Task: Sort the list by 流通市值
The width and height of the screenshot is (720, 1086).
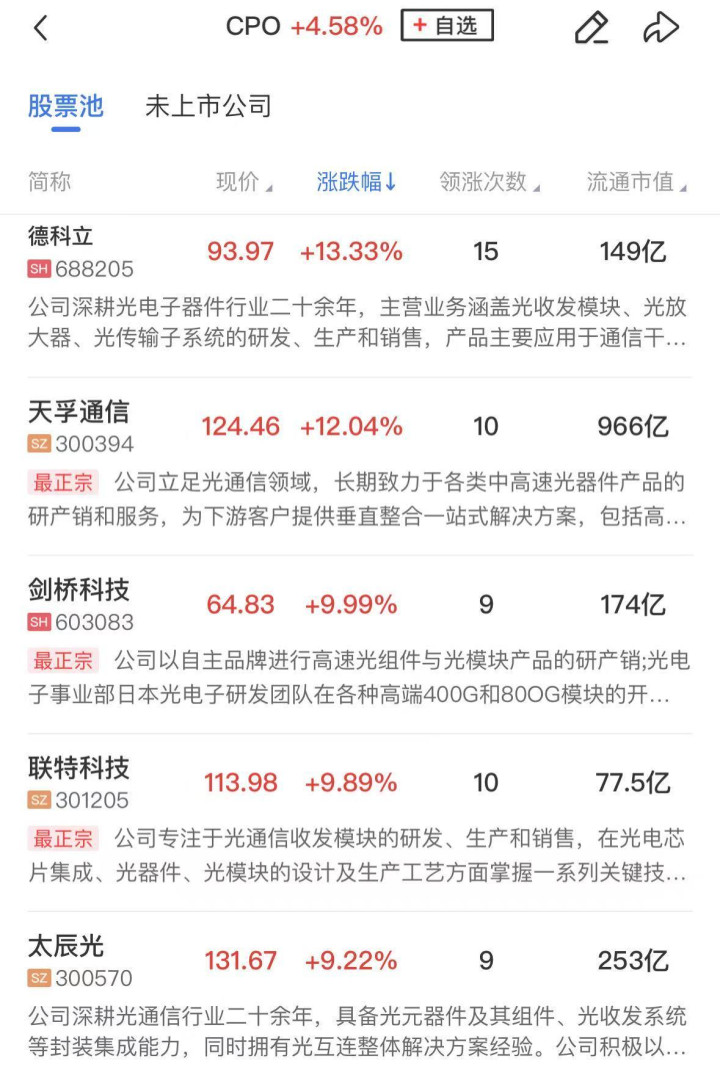Action: coord(636,182)
